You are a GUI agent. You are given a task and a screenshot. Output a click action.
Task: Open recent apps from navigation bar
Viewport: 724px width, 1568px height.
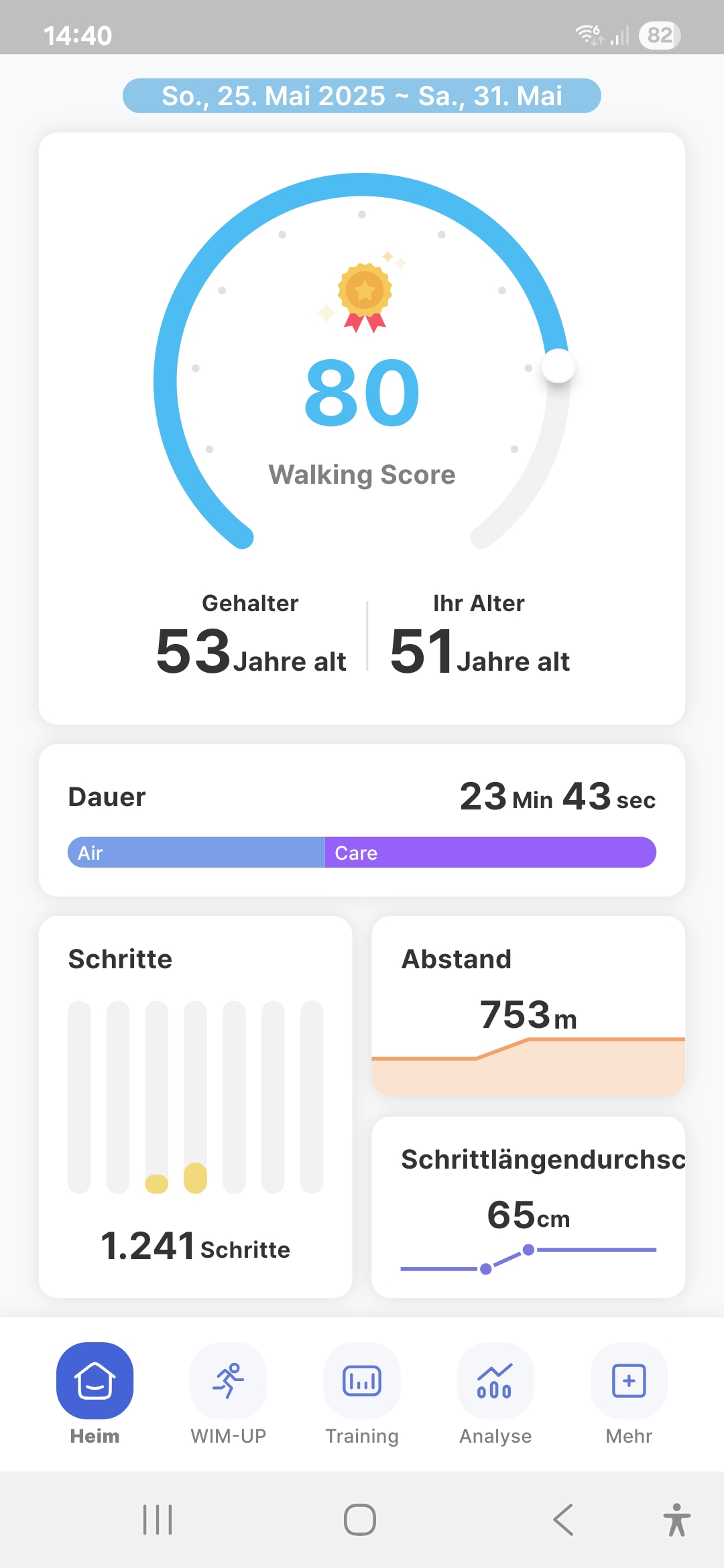coord(158,1519)
